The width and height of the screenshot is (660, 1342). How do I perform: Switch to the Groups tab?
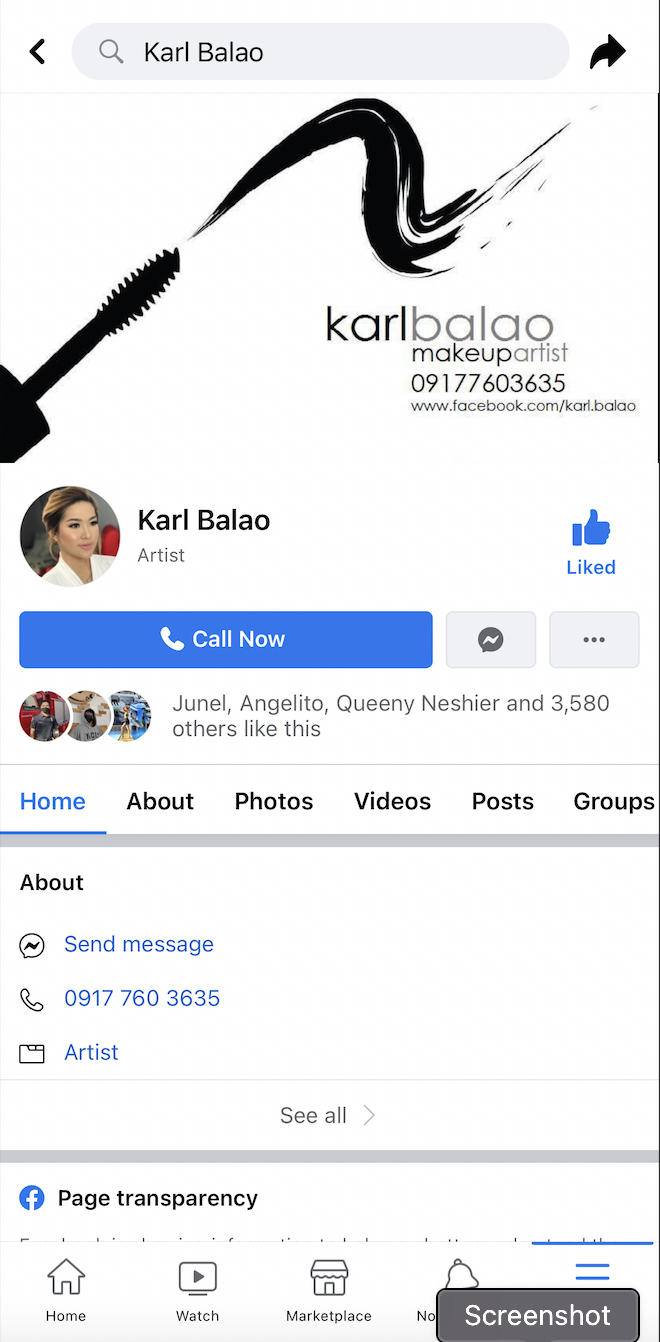tap(613, 801)
